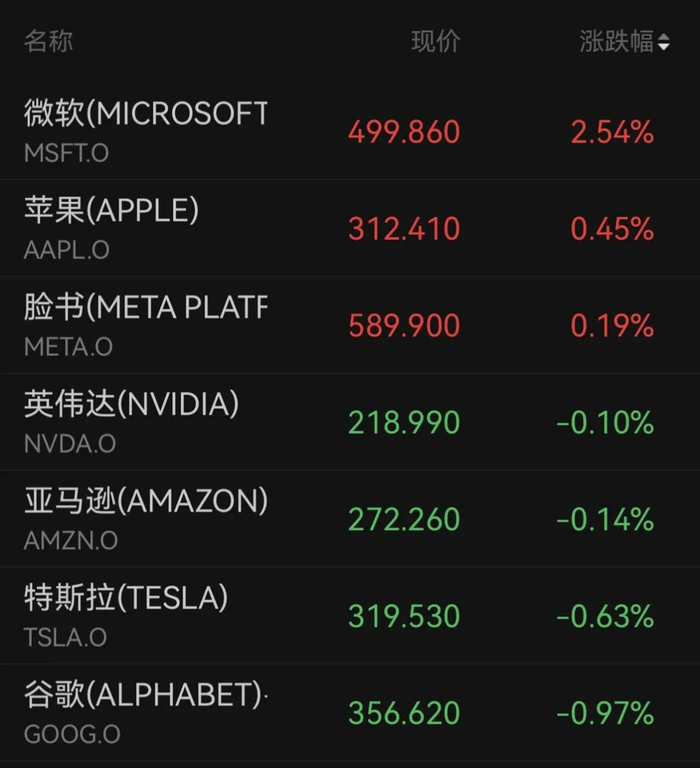This screenshot has height=768, width=700.
Task: Open the 微软 (MSFT.O) stock row
Action: 350,131
